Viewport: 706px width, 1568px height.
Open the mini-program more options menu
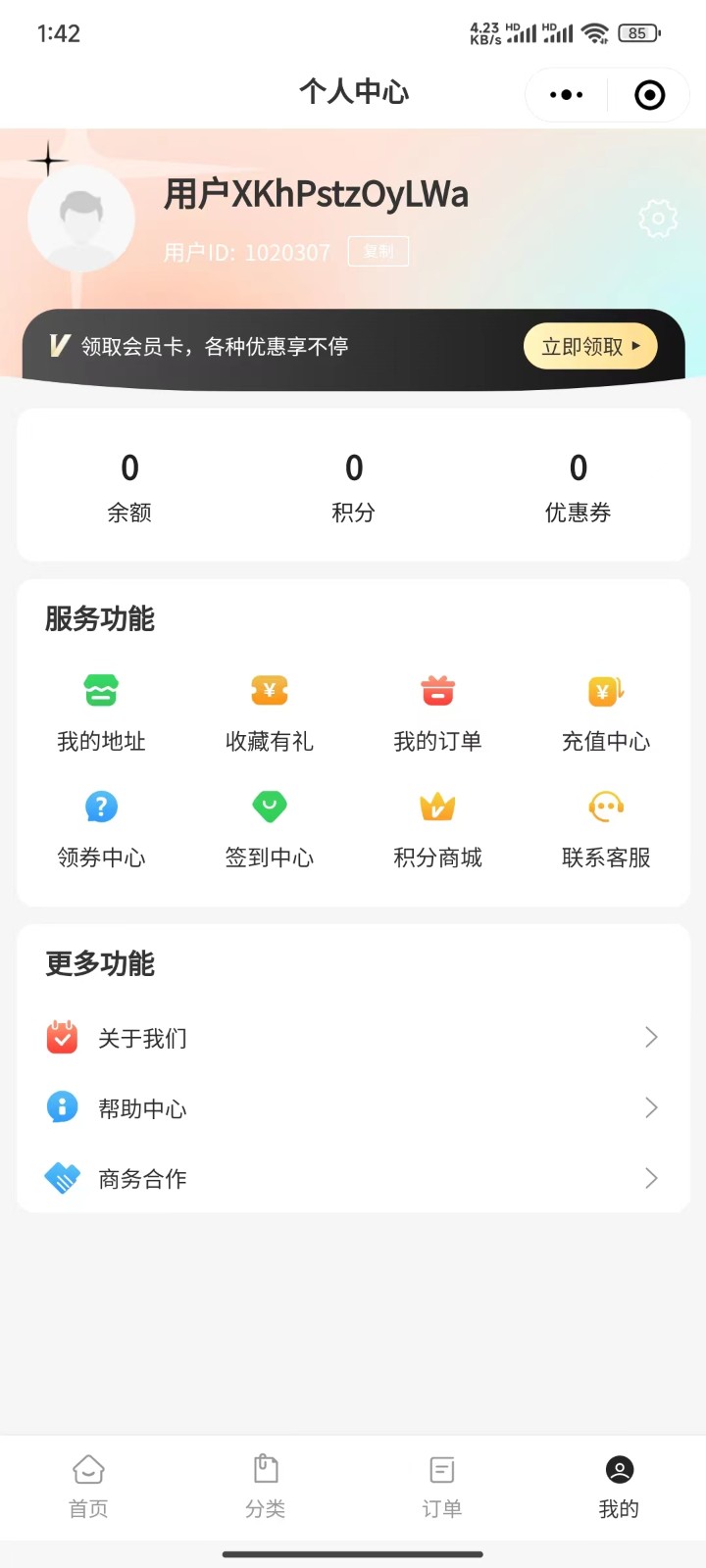click(x=564, y=94)
